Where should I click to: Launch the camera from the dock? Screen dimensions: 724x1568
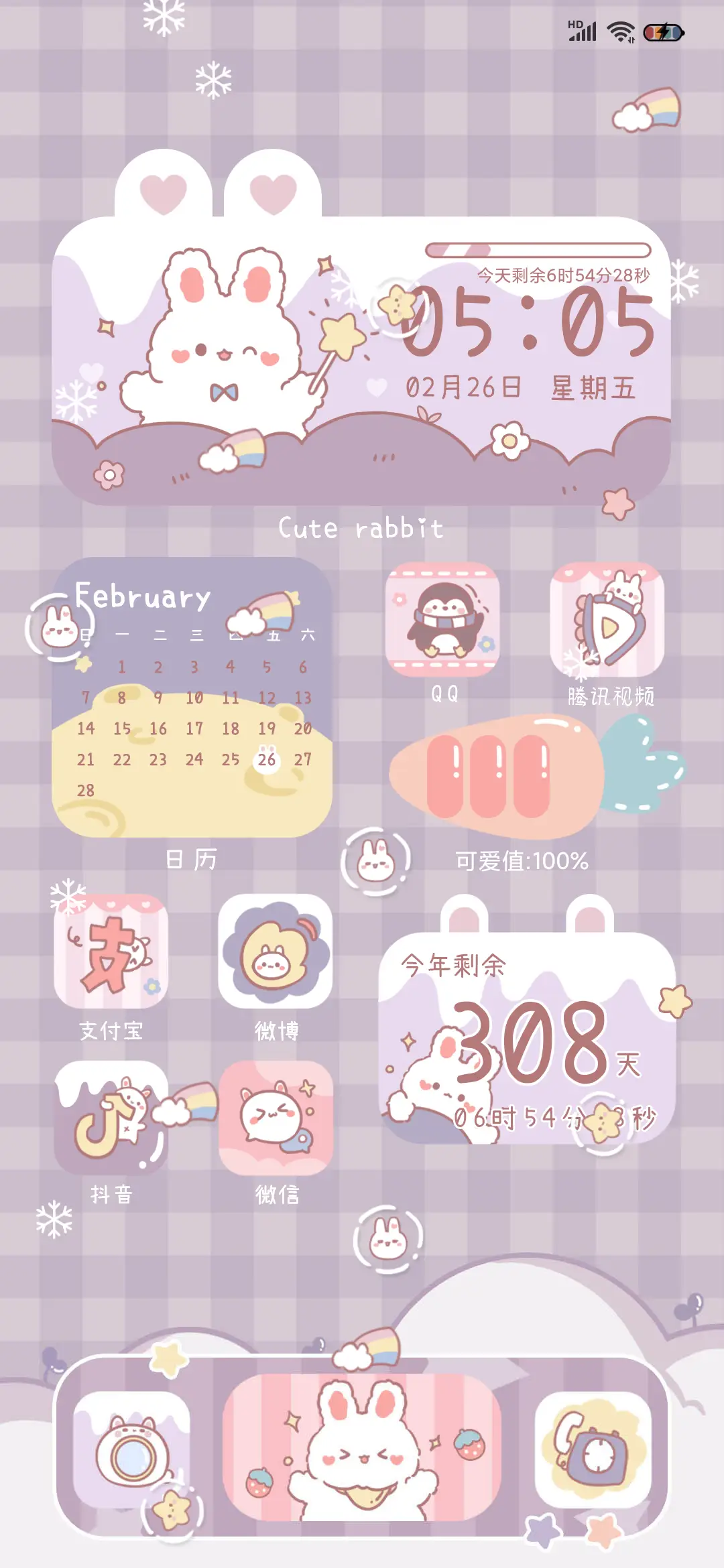(131, 1449)
